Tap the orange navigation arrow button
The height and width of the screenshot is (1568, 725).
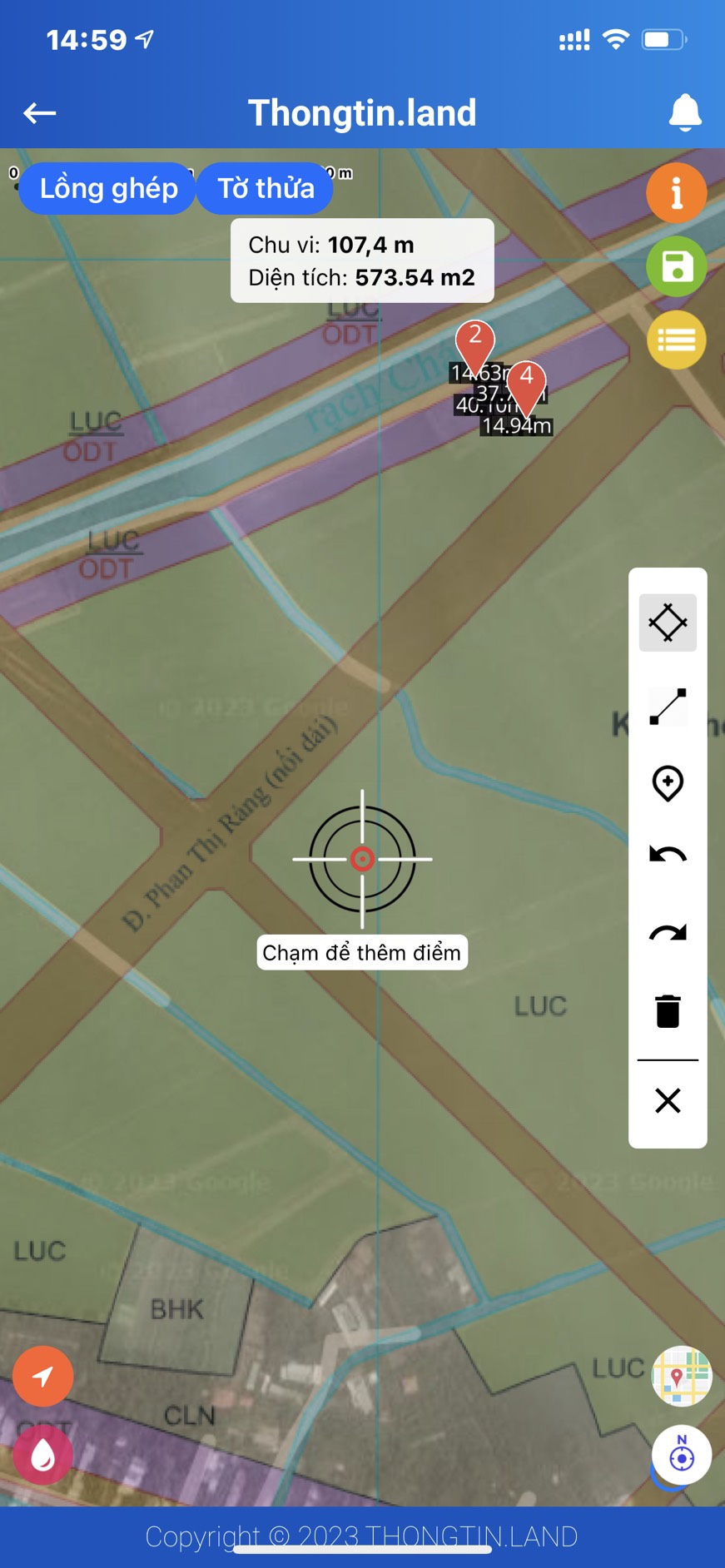tap(42, 1376)
